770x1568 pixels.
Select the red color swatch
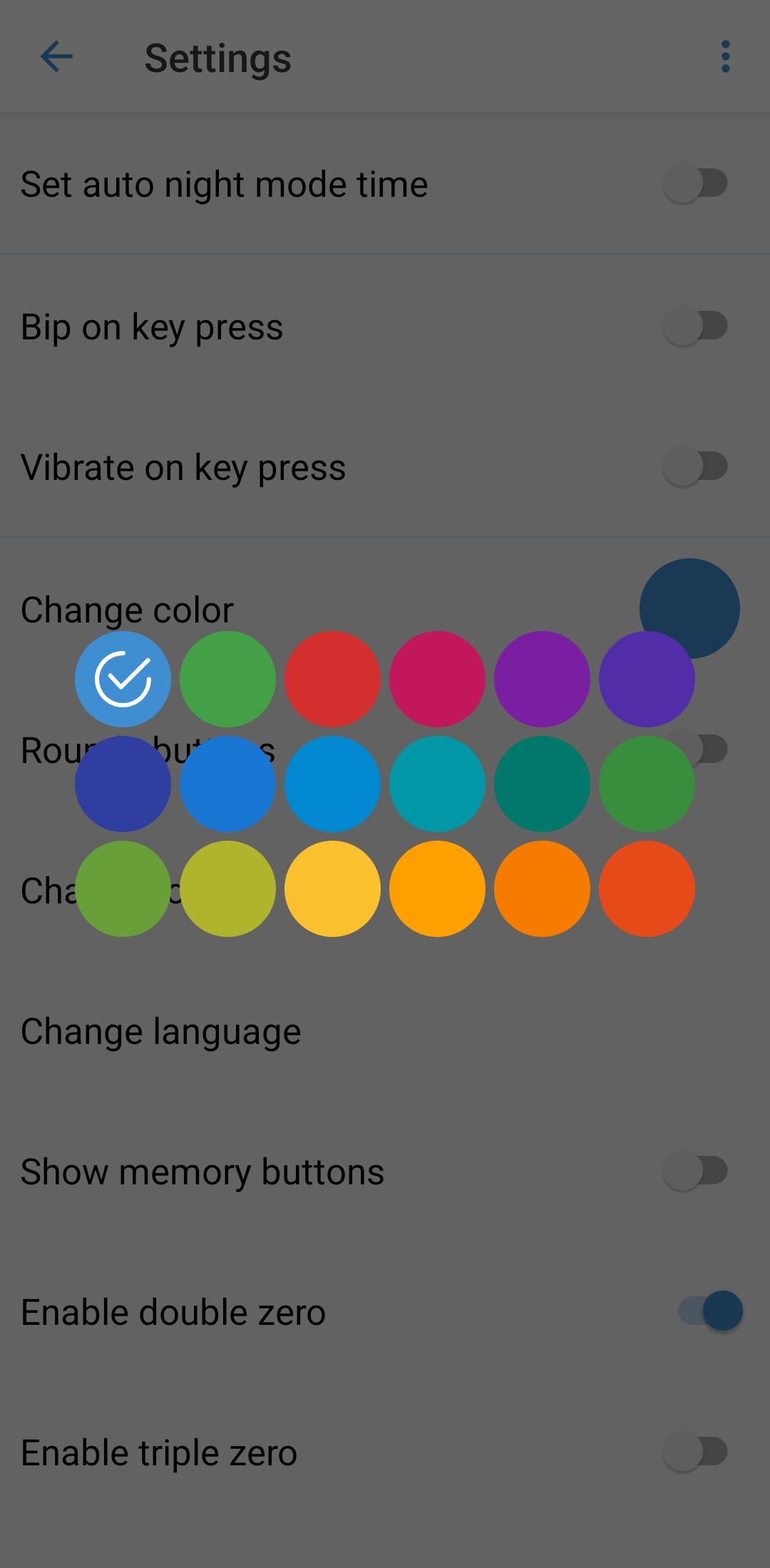coord(332,679)
